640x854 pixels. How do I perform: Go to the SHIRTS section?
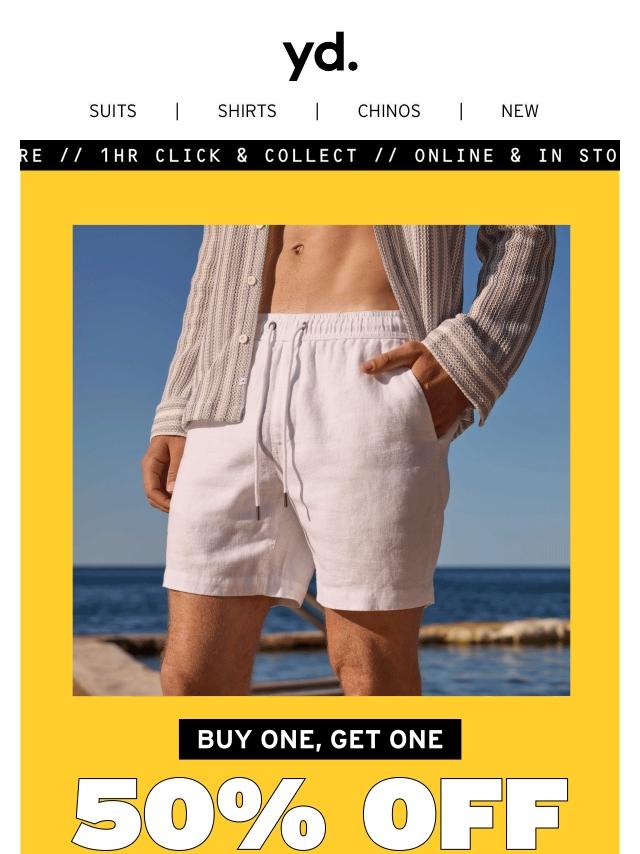pyautogui.click(x=247, y=111)
